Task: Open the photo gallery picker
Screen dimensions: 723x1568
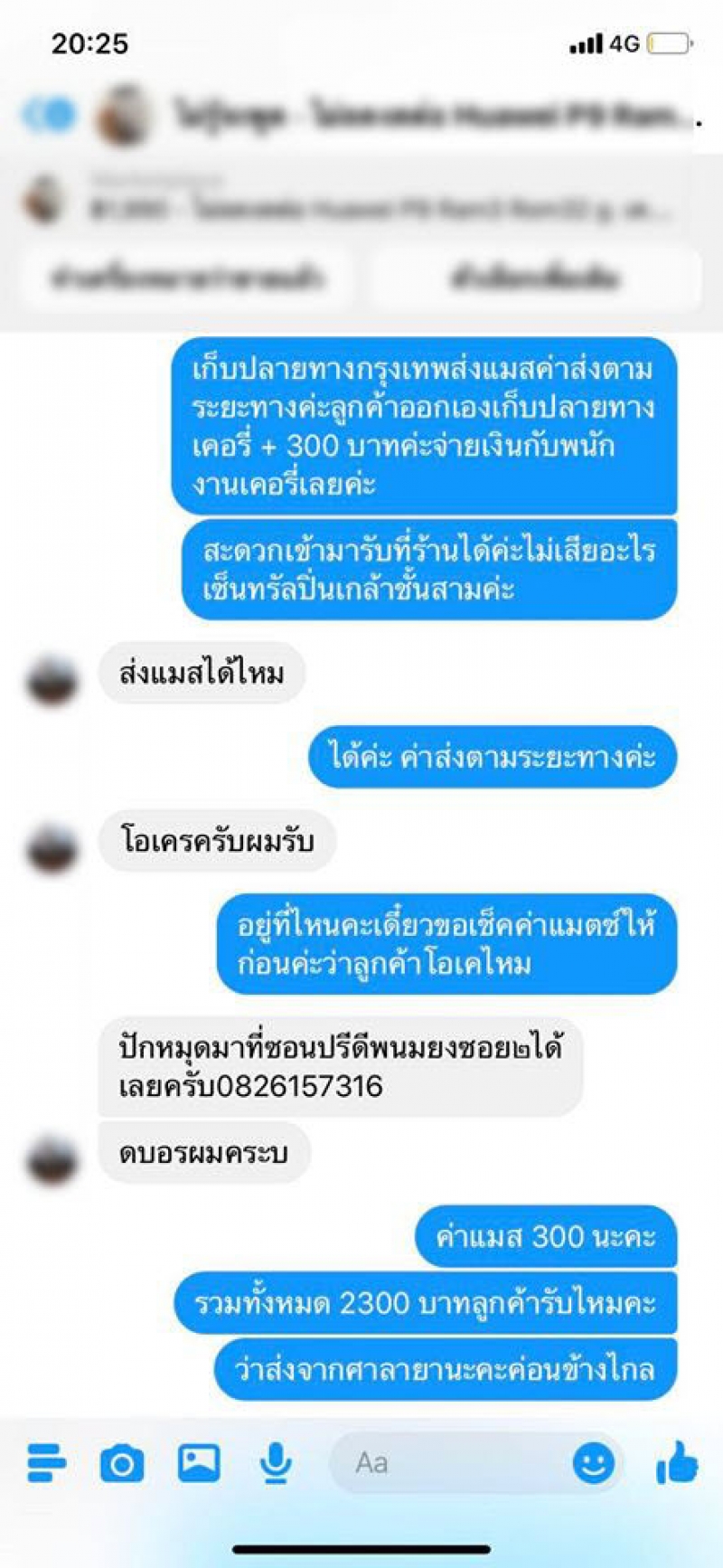Action: tap(199, 1462)
